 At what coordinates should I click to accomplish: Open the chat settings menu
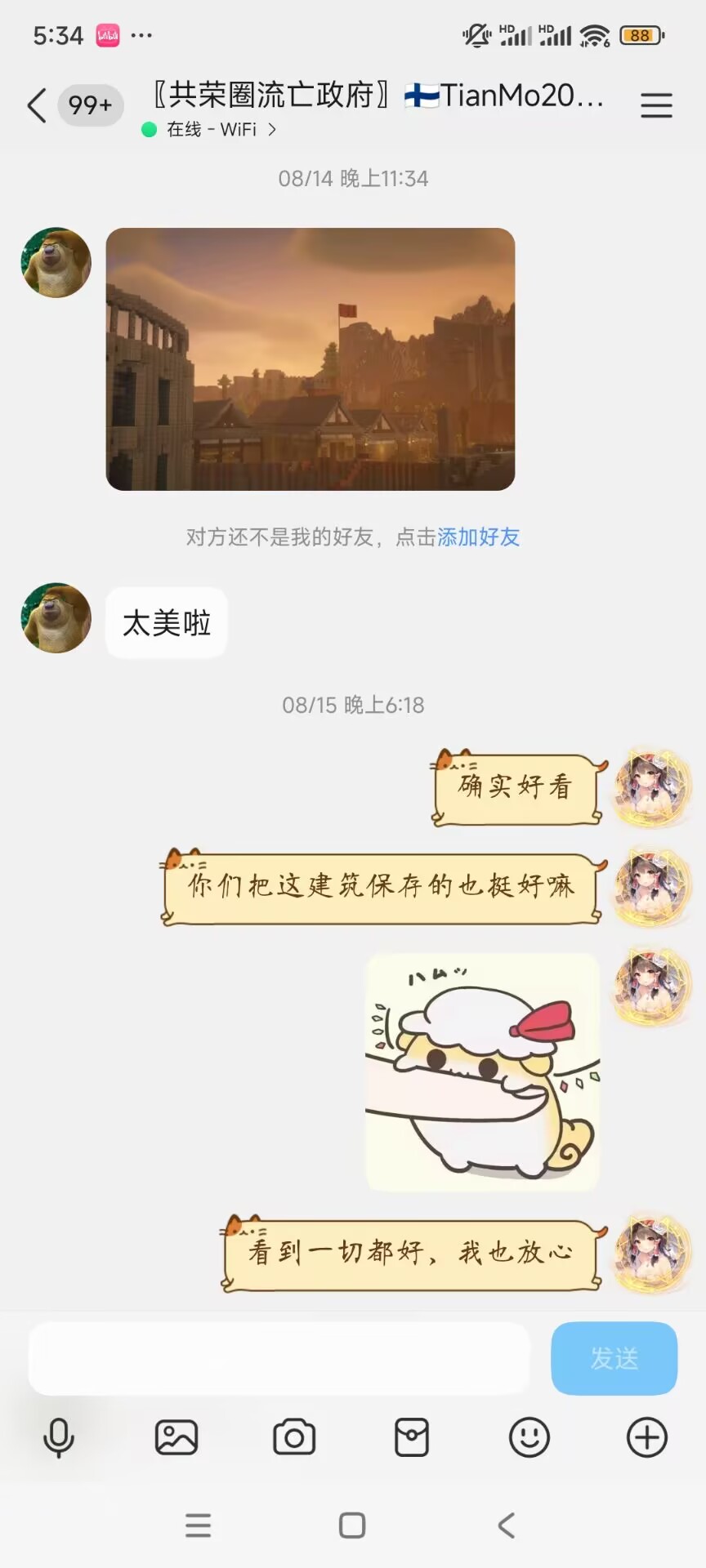[x=656, y=105]
